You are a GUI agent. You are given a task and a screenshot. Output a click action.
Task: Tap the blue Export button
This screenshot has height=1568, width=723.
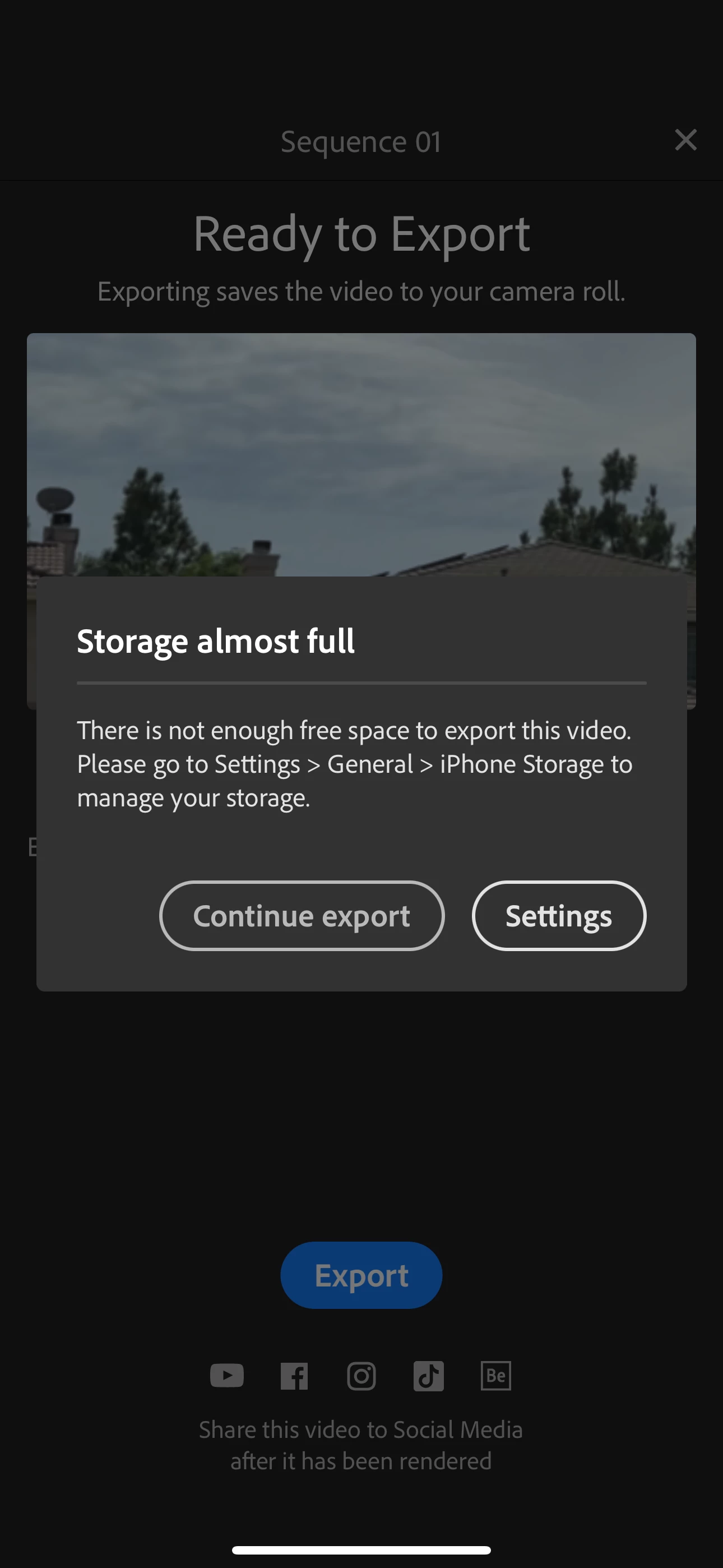(361, 1275)
